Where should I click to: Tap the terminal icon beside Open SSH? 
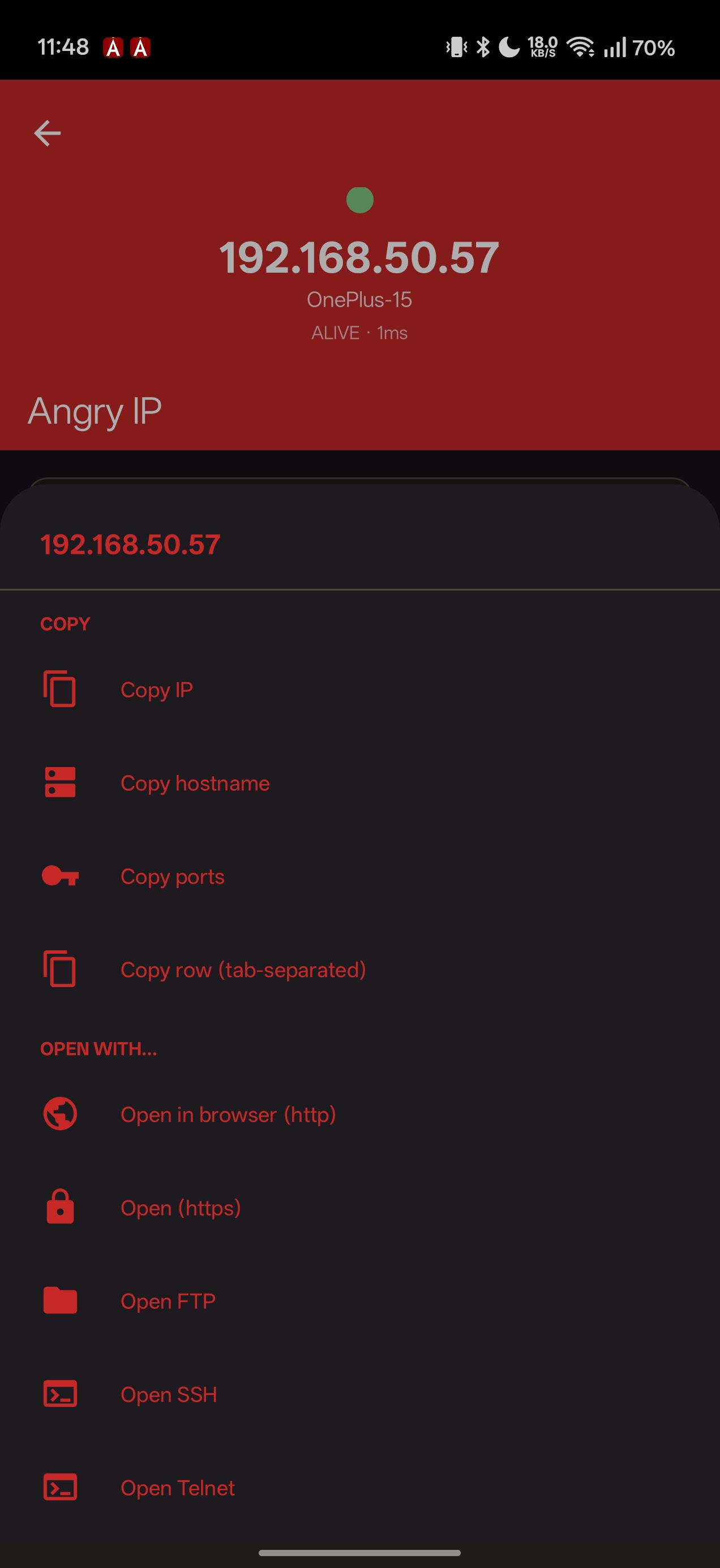59,1394
